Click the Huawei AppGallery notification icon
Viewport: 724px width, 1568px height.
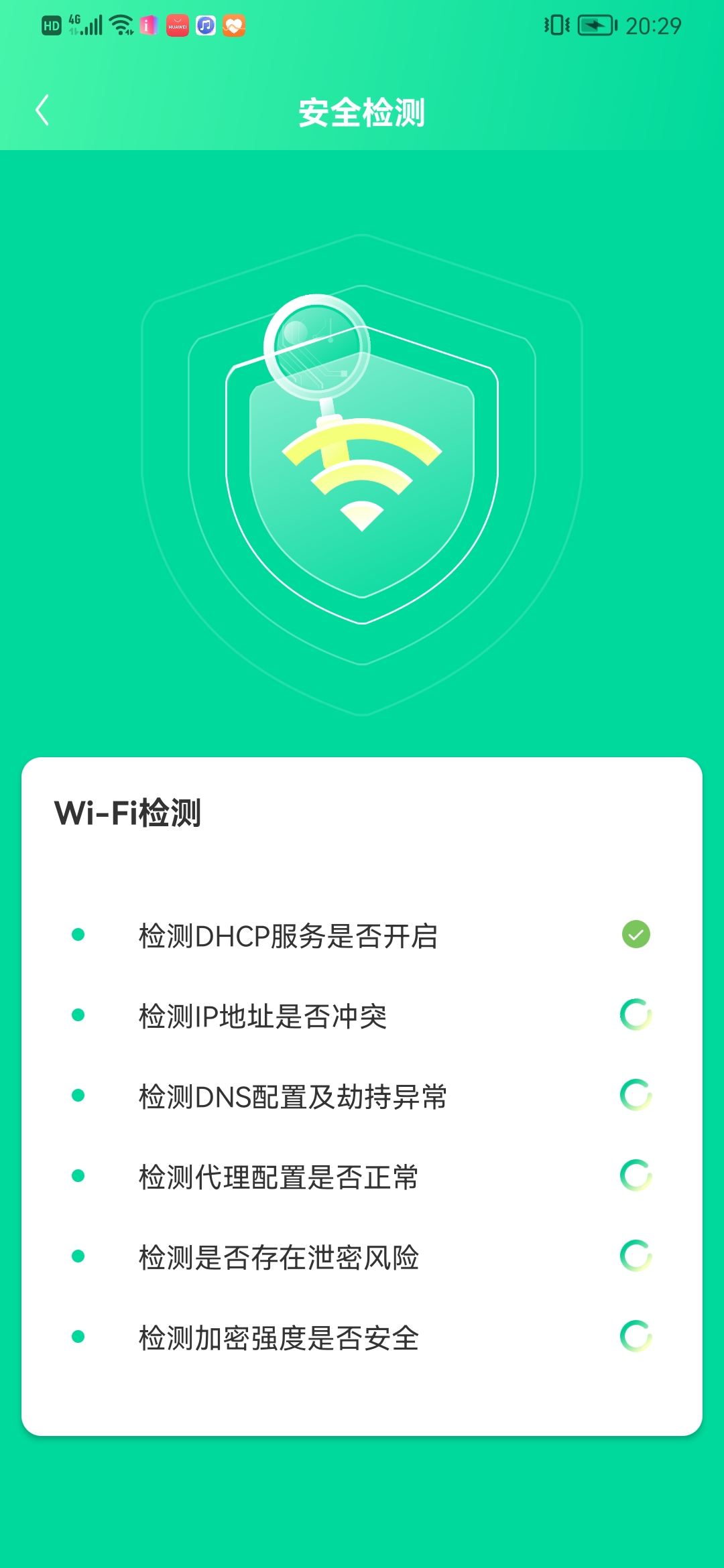tap(177, 25)
